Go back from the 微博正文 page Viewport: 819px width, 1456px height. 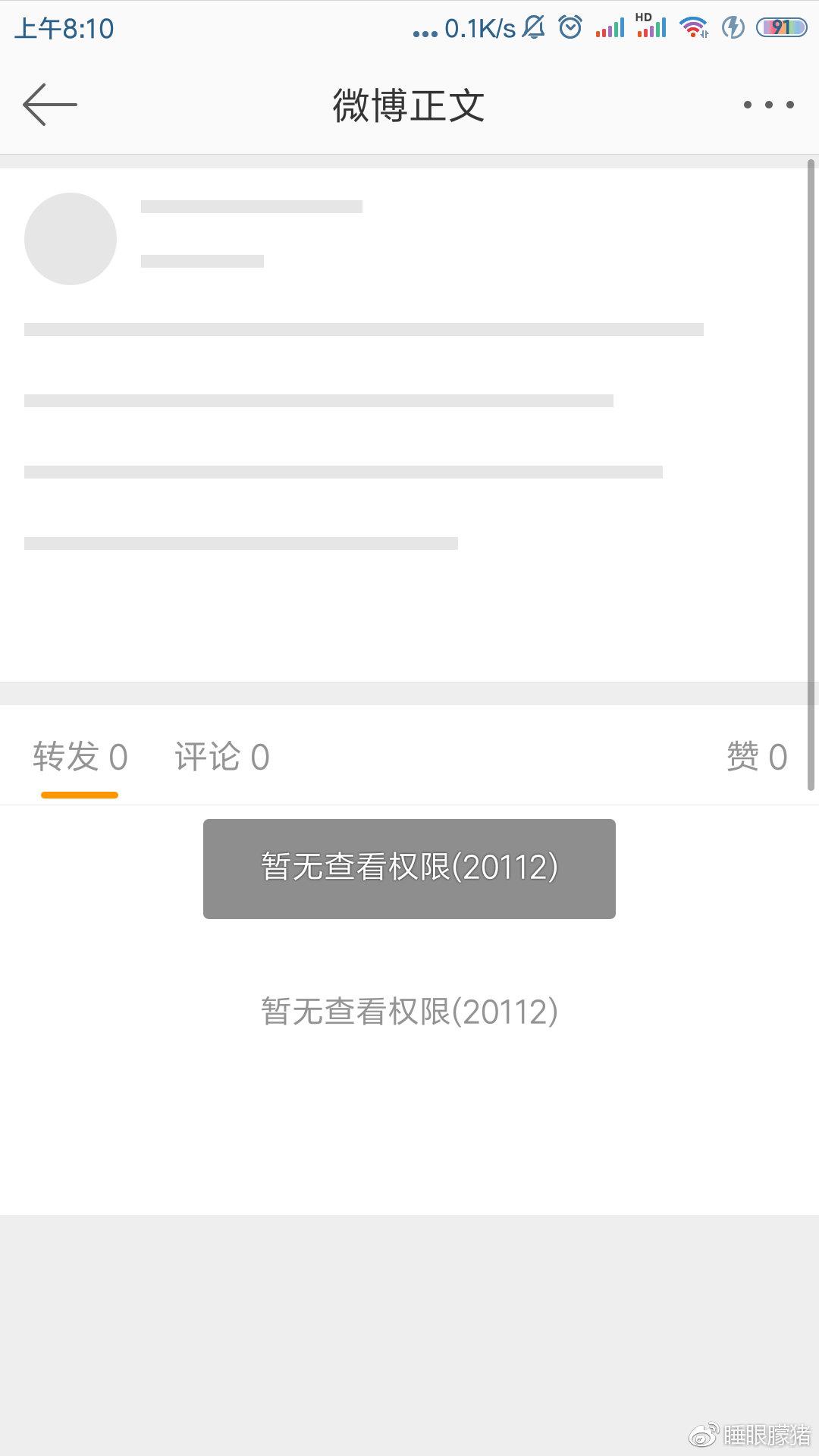pos(50,105)
